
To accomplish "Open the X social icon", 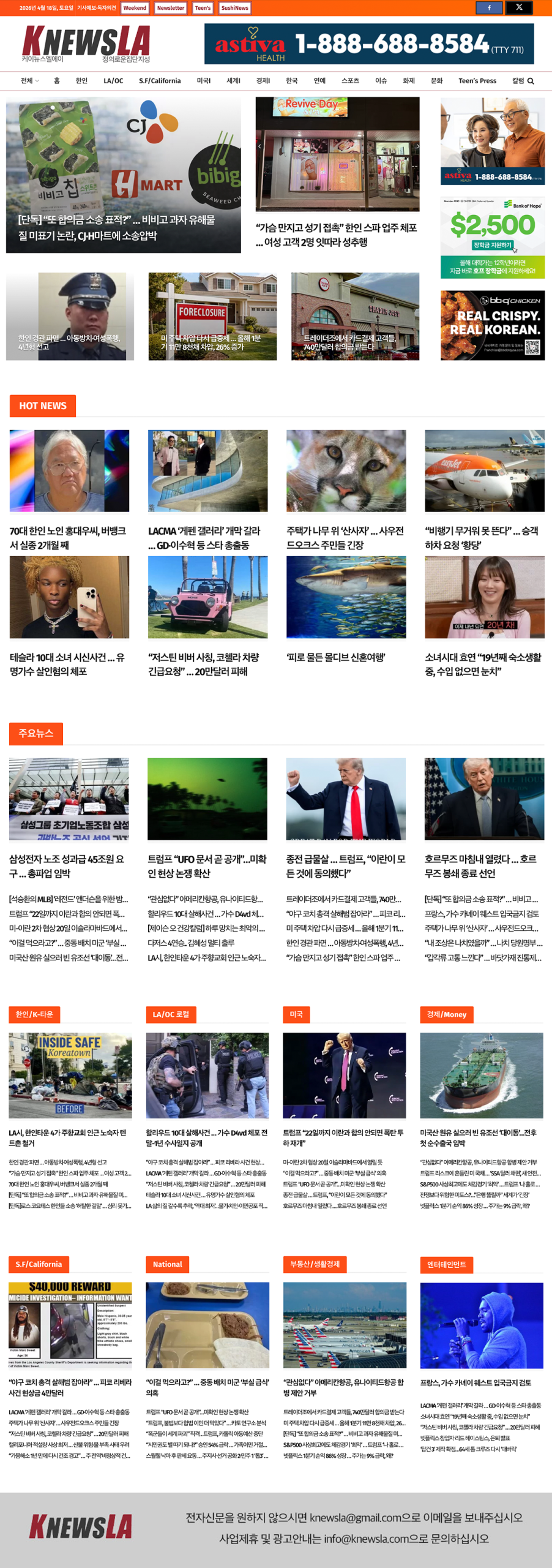I will (519, 7).
